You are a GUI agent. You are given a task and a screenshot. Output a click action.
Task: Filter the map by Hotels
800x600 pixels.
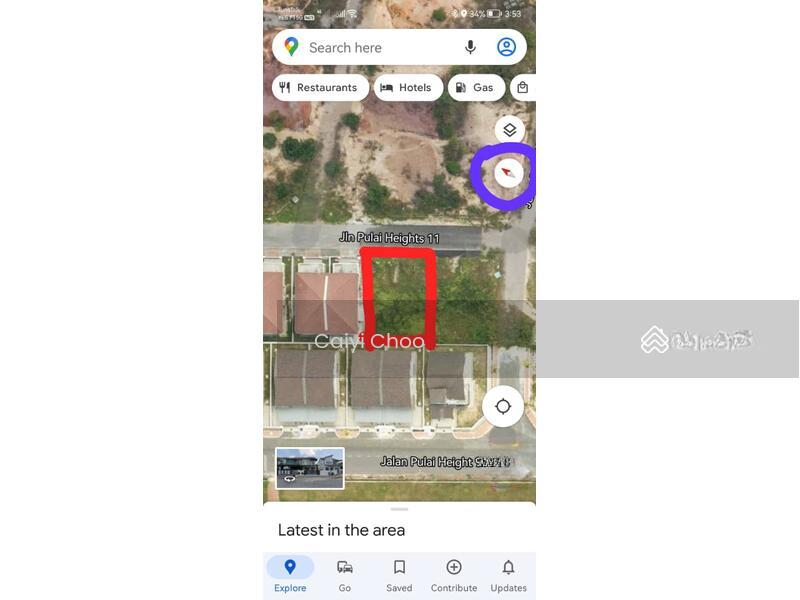[x=408, y=87]
